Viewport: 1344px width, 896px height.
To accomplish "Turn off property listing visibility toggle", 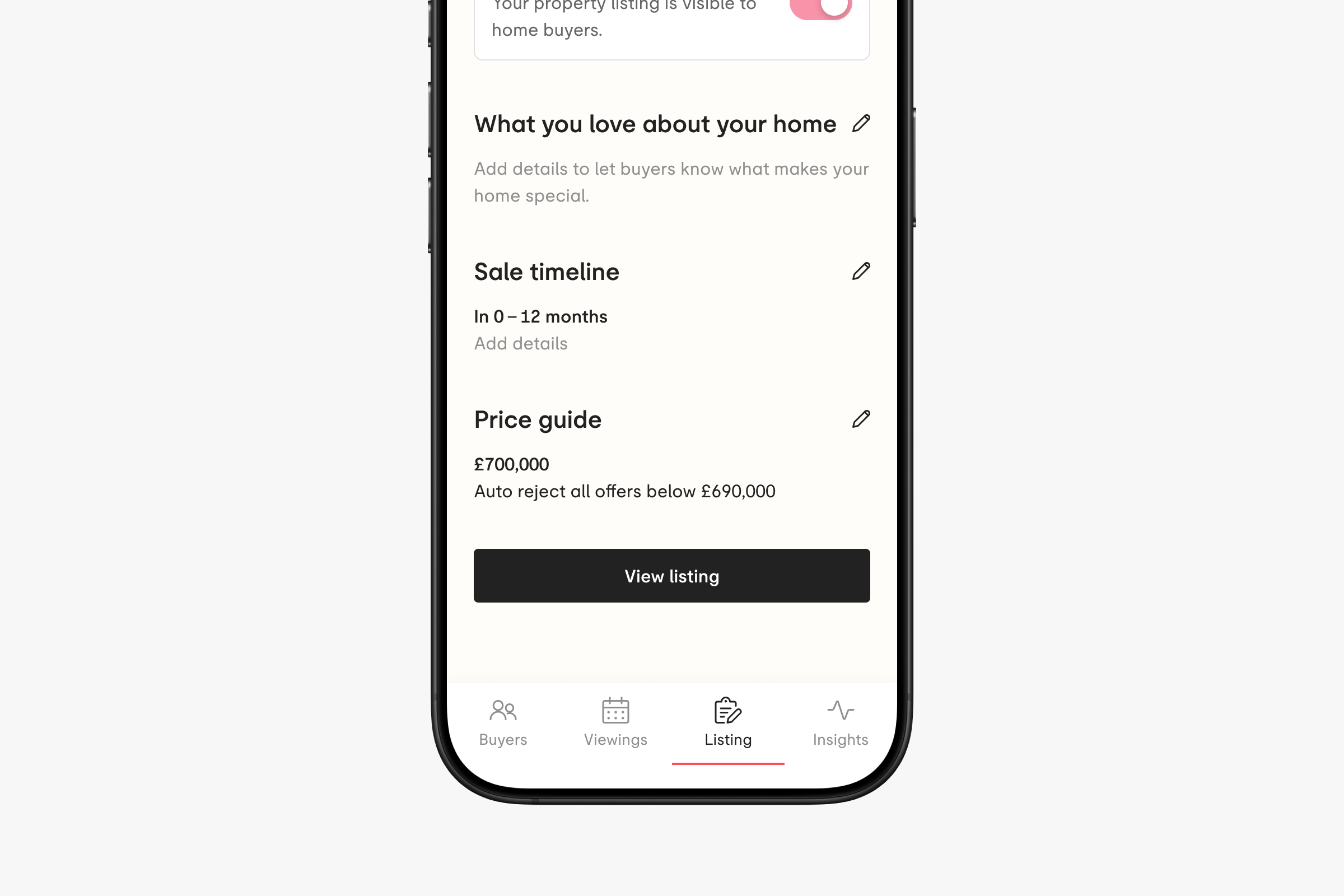I will pos(820,8).
